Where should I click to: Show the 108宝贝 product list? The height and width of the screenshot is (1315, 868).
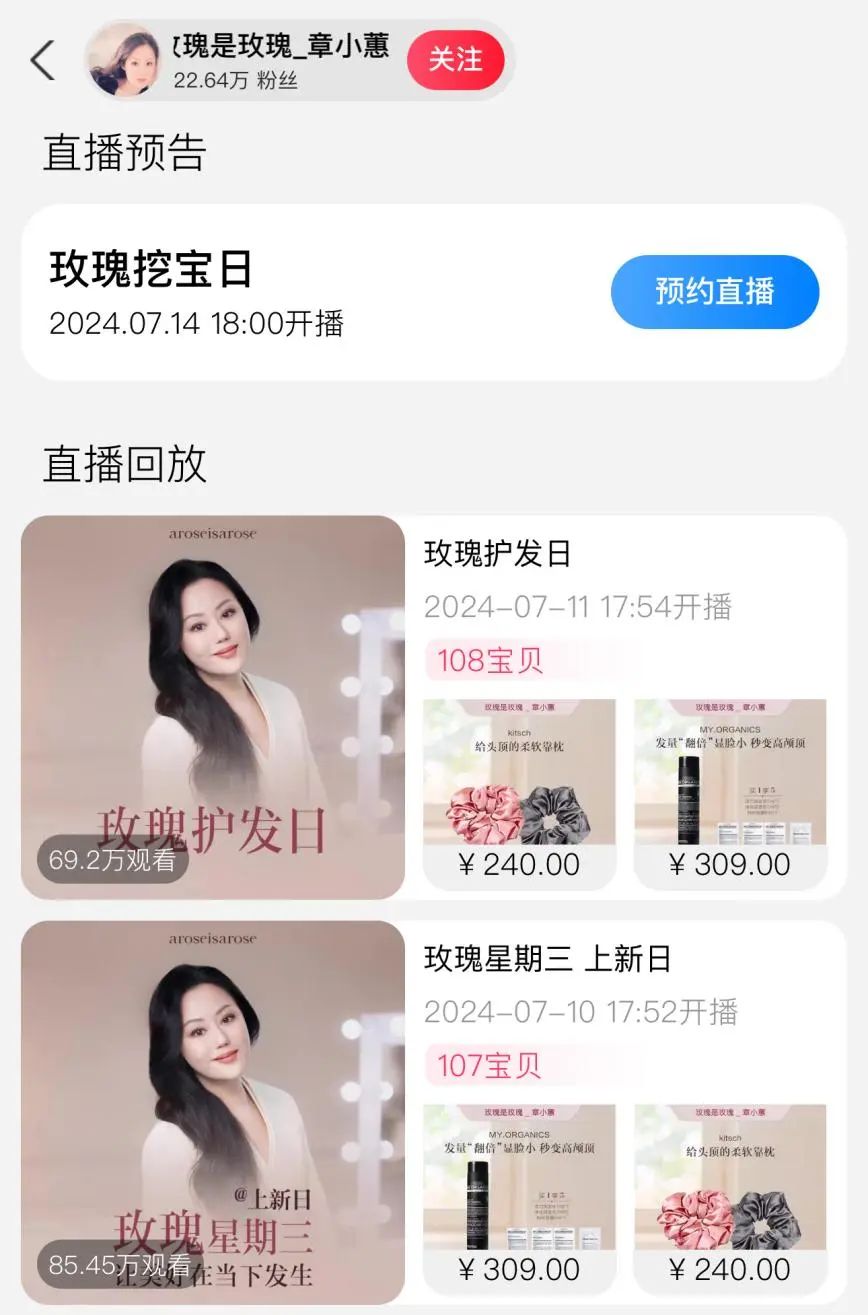(x=490, y=661)
